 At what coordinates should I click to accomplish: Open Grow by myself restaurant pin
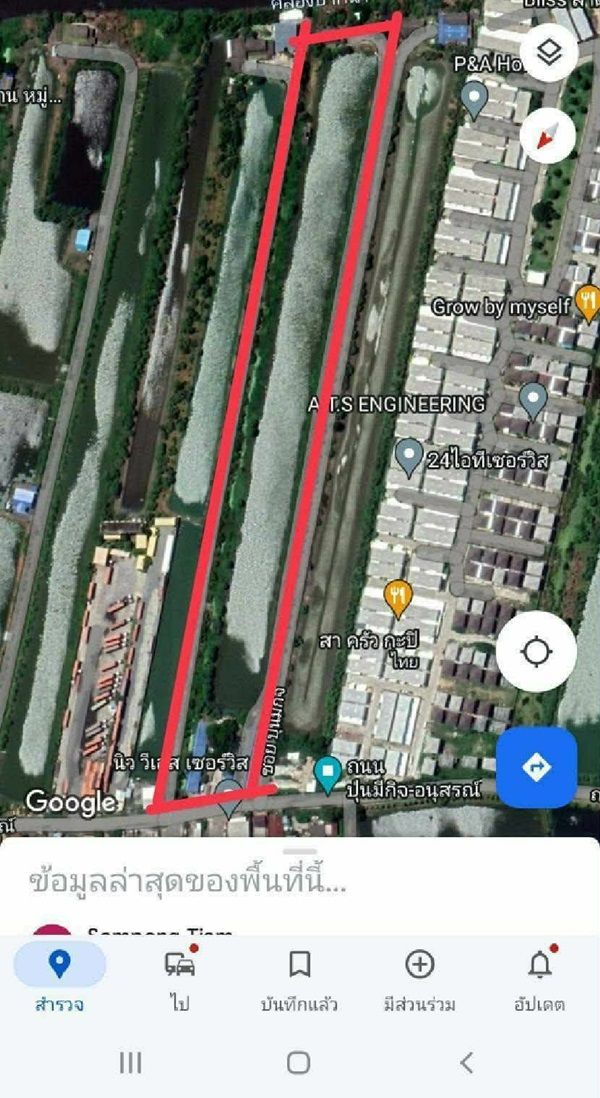588,305
